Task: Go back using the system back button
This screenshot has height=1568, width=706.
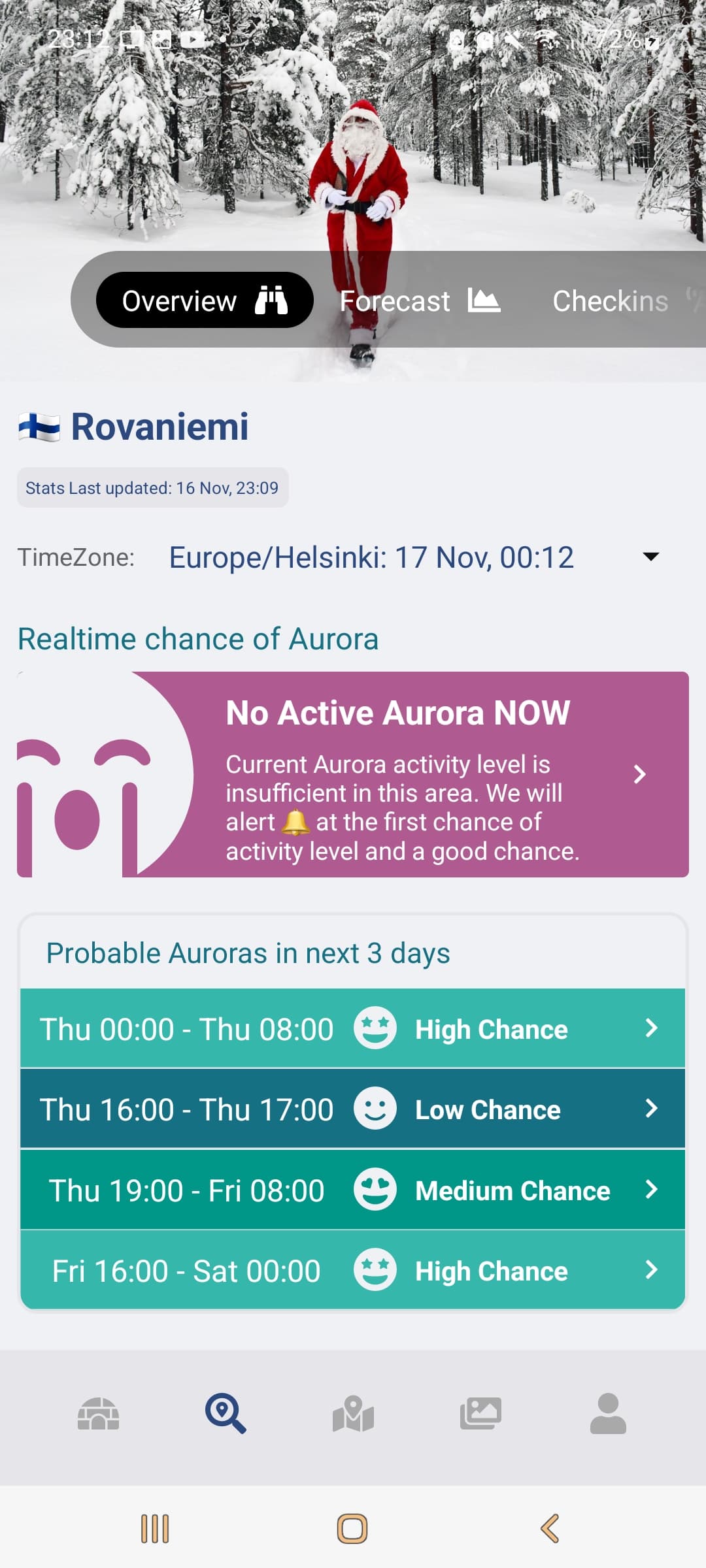Action: tap(550, 1529)
